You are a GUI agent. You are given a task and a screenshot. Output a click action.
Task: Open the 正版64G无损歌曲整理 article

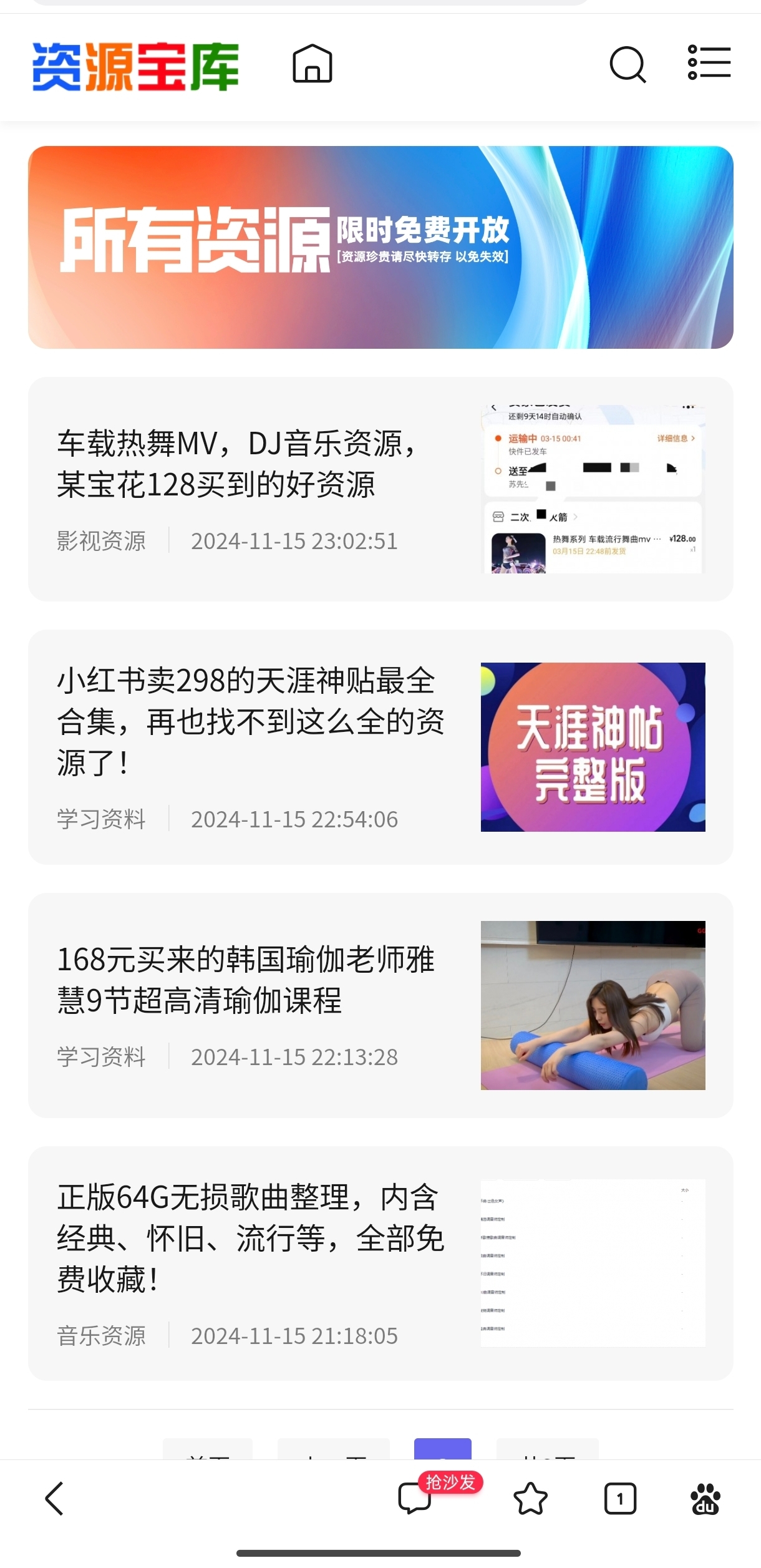(x=250, y=1238)
